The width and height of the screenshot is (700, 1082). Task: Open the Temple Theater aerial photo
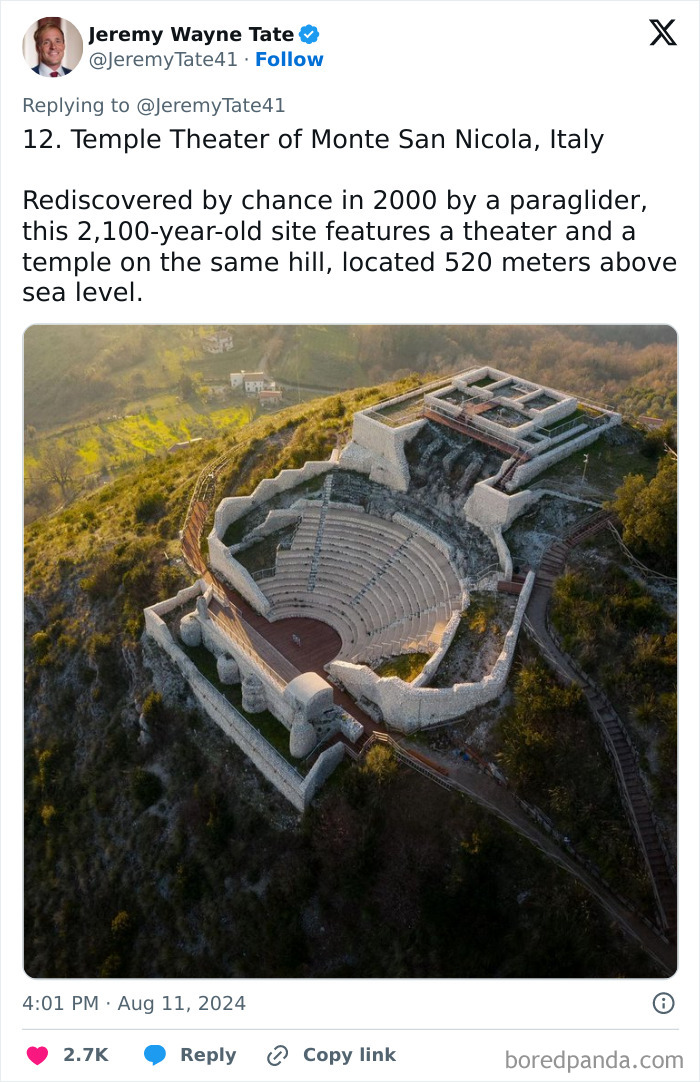[x=350, y=650]
